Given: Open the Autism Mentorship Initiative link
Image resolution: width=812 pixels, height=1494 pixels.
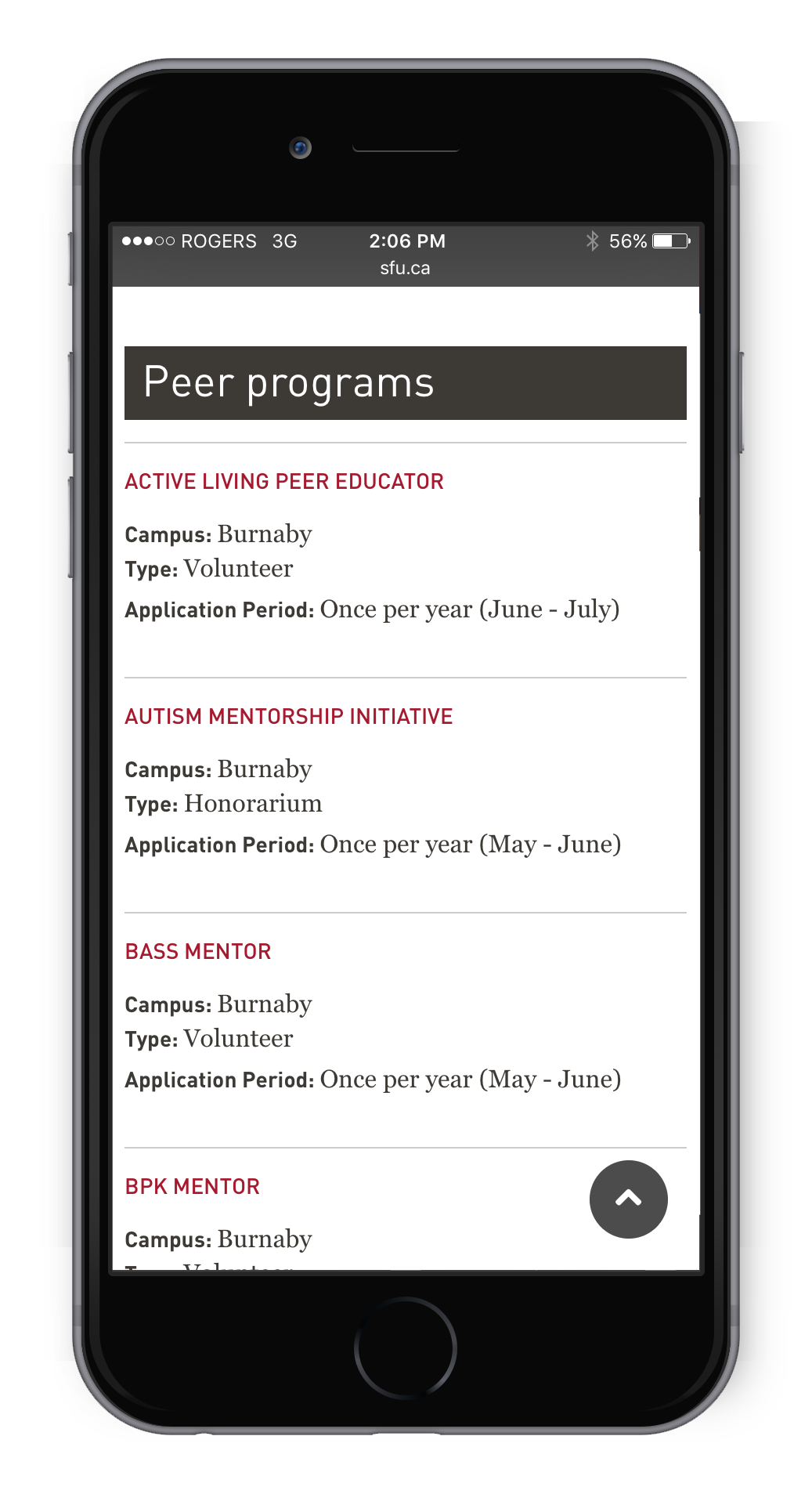Looking at the screenshot, I should click(x=289, y=716).
